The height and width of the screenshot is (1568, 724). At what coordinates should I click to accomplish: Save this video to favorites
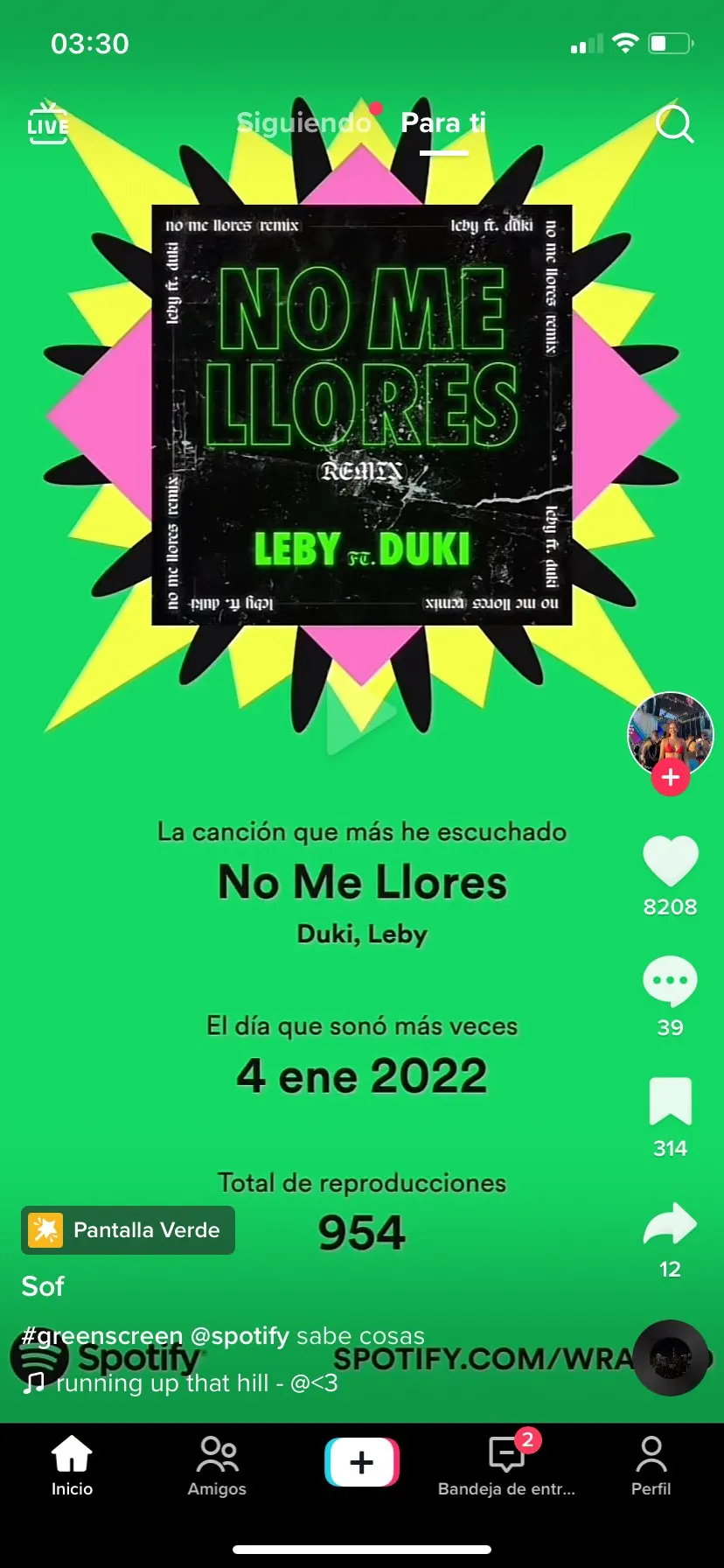click(x=671, y=1102)
